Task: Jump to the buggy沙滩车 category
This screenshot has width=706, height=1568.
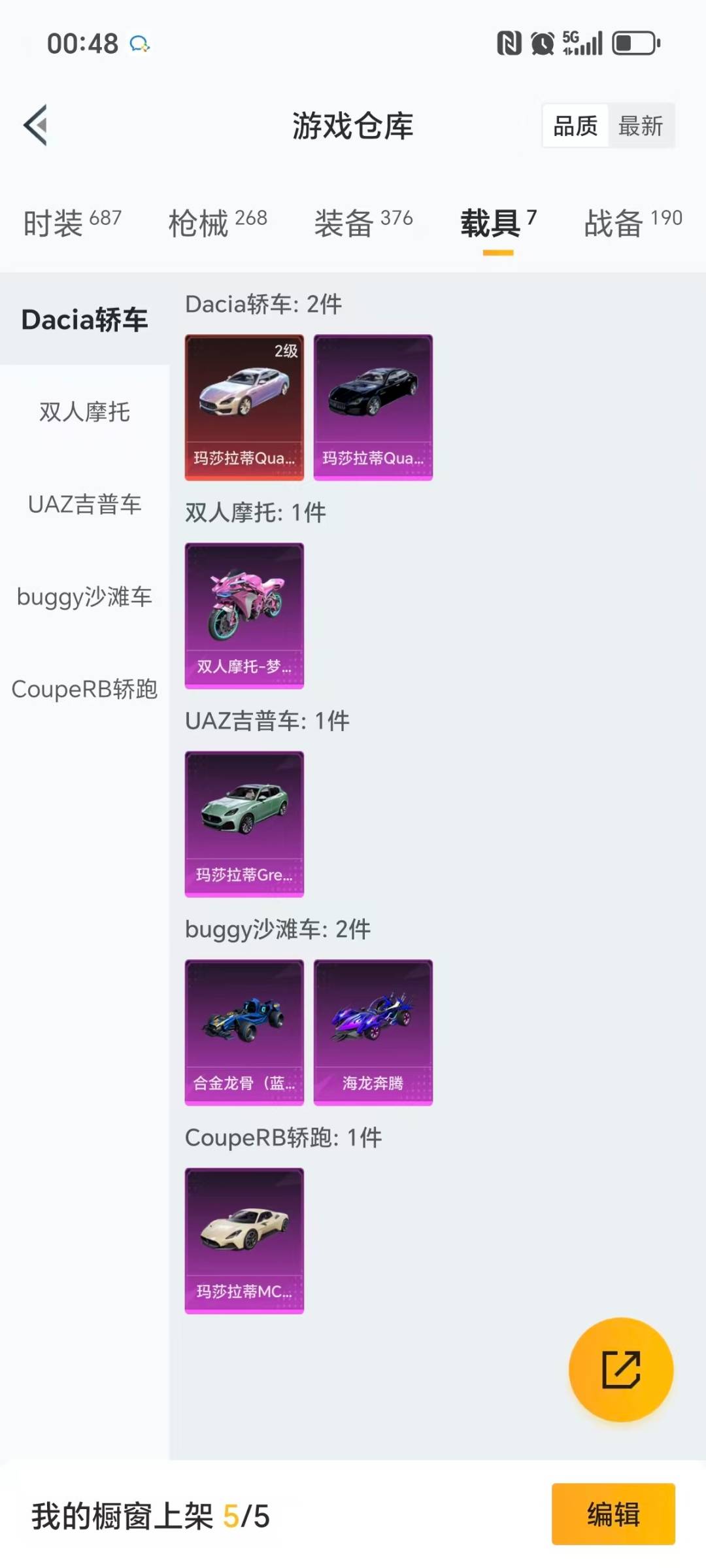Action: pos(84,596)
